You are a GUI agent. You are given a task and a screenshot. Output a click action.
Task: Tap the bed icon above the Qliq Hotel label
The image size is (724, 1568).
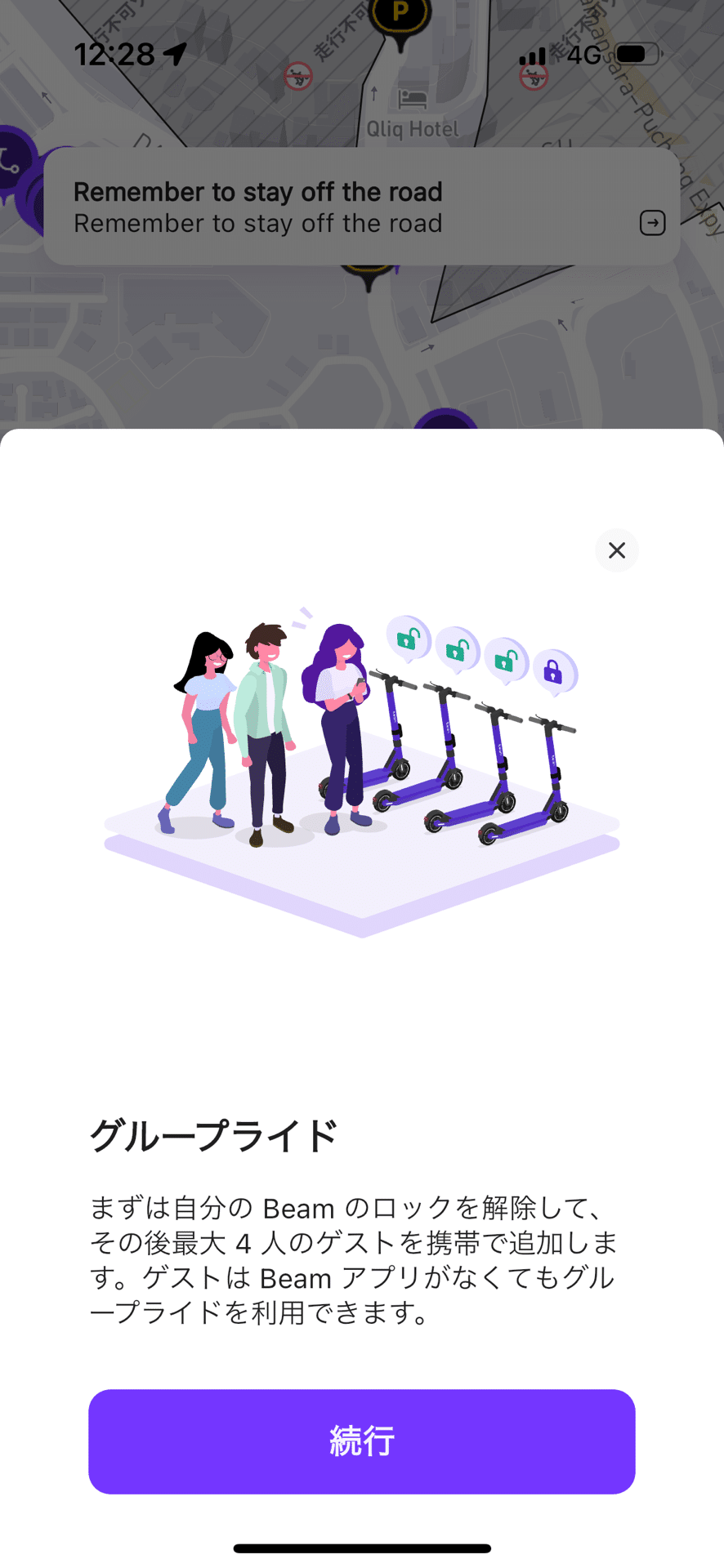pyautogui.click(x=413, y=99)
